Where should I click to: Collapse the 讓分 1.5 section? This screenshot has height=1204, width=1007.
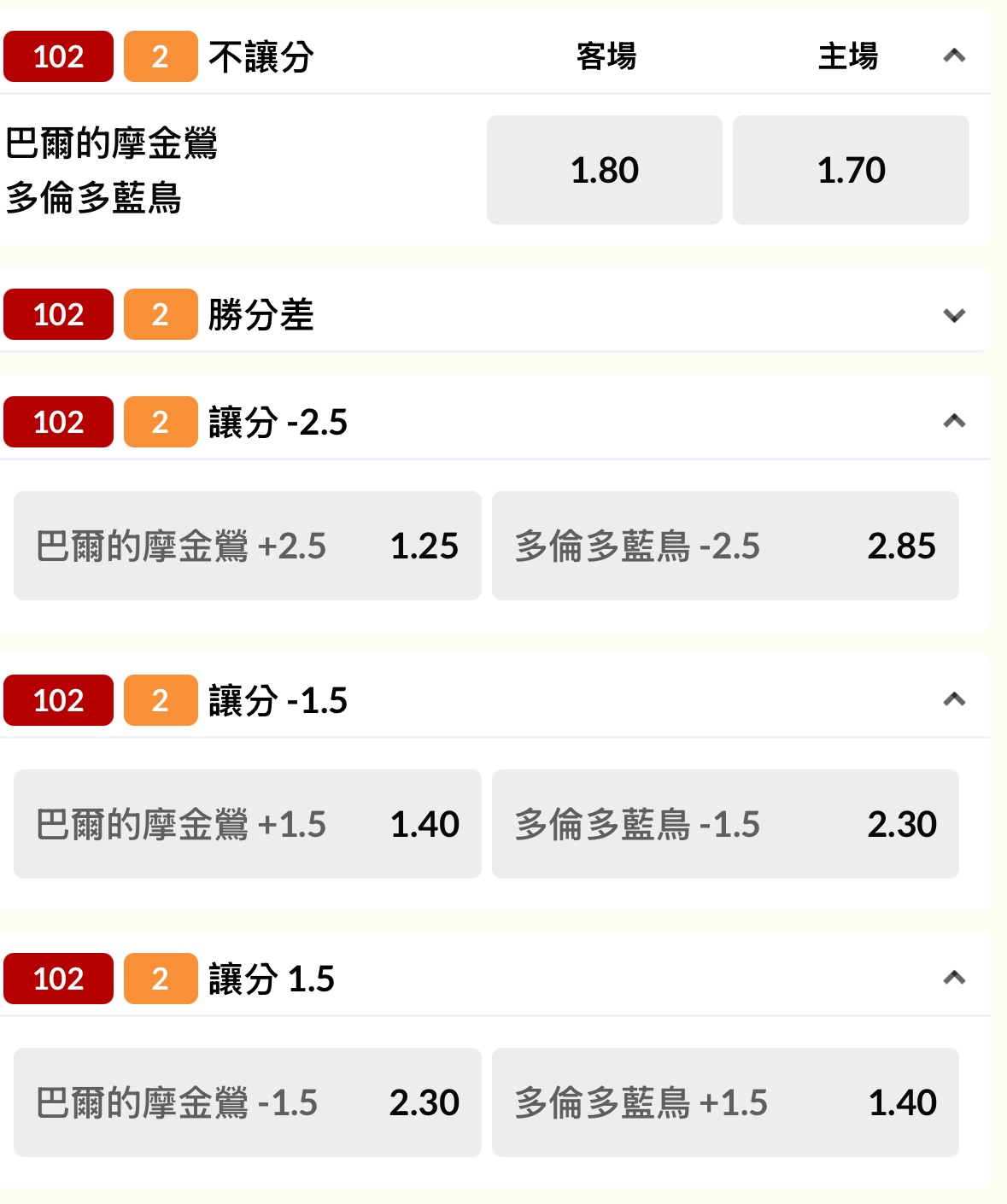tap(954, 978)
